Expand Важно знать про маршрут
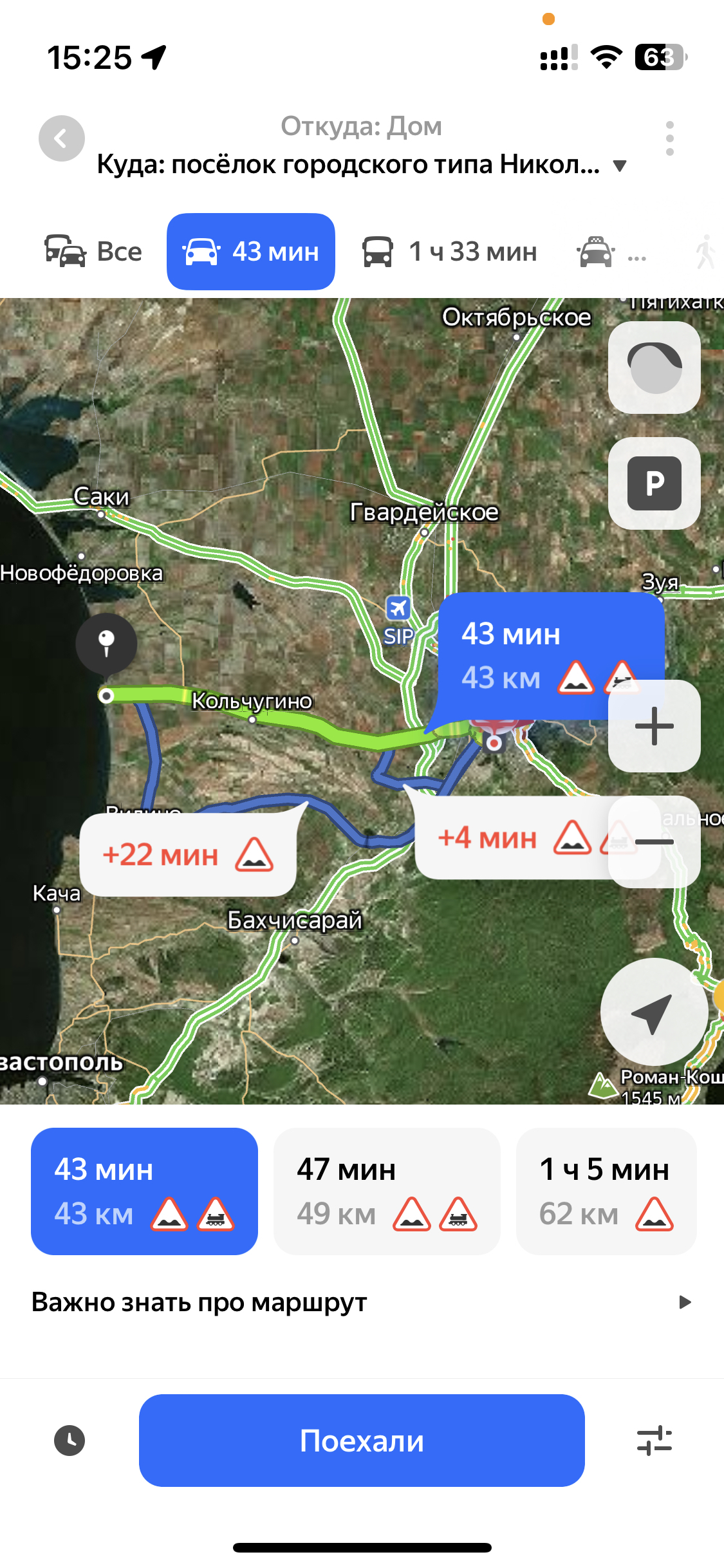724x1568 pixels. [x=361, y=1302]
